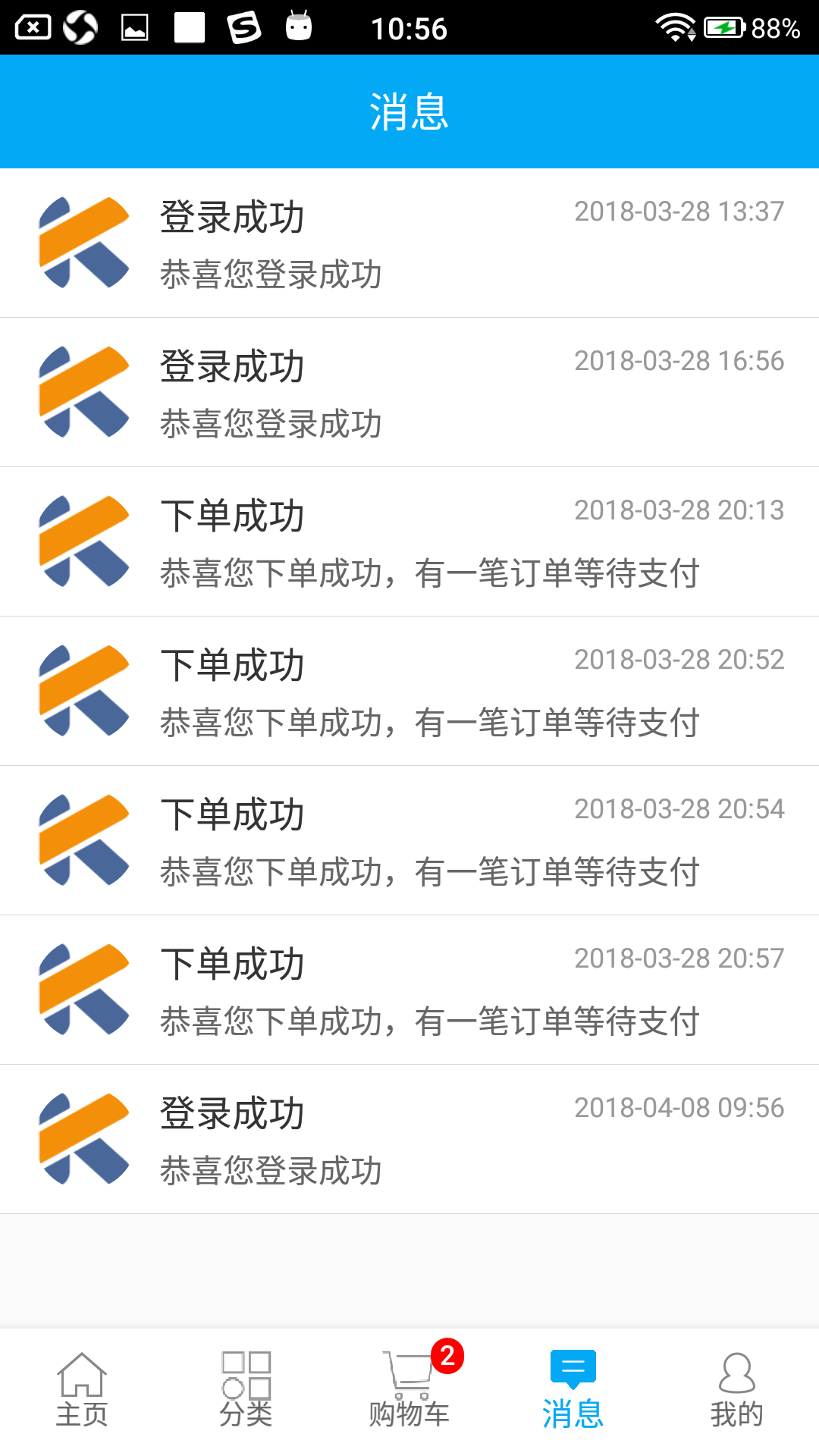Switch to the 我的 tab
Image resolution: width=819 pixels, height=1456 pixels.
tap(737, 1391)
